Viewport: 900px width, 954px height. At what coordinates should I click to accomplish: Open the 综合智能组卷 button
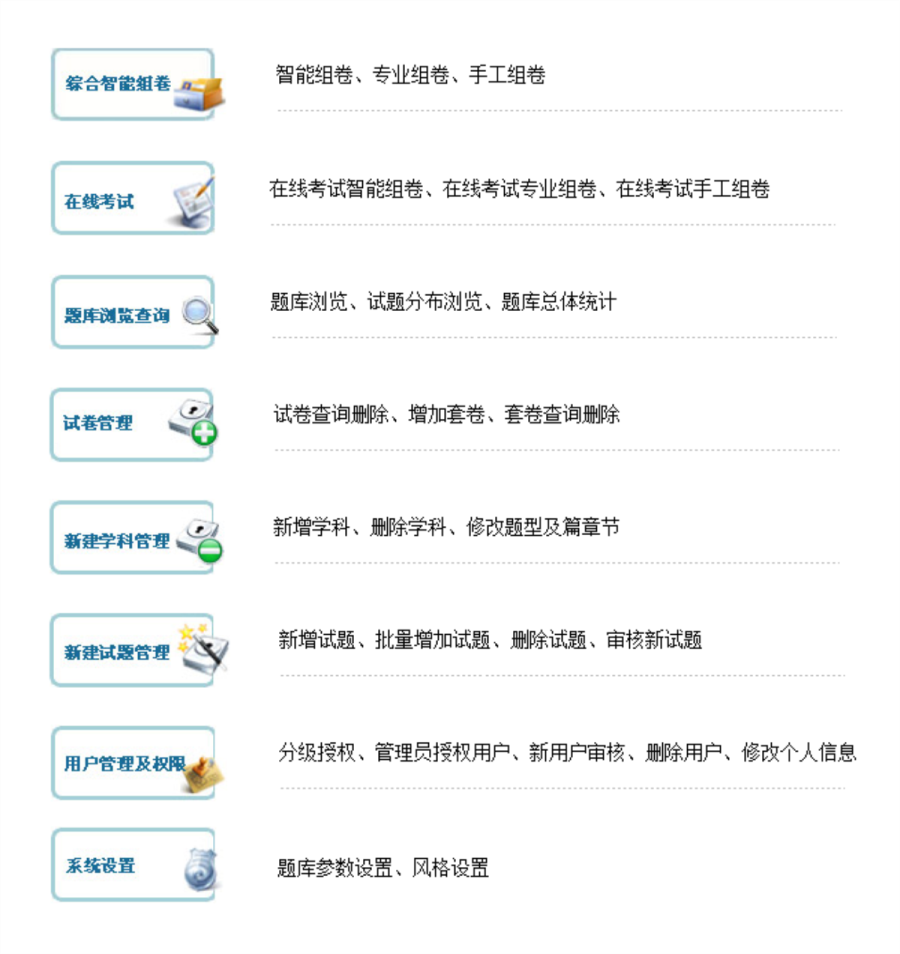pyautogui.click(x=133, y=85)
